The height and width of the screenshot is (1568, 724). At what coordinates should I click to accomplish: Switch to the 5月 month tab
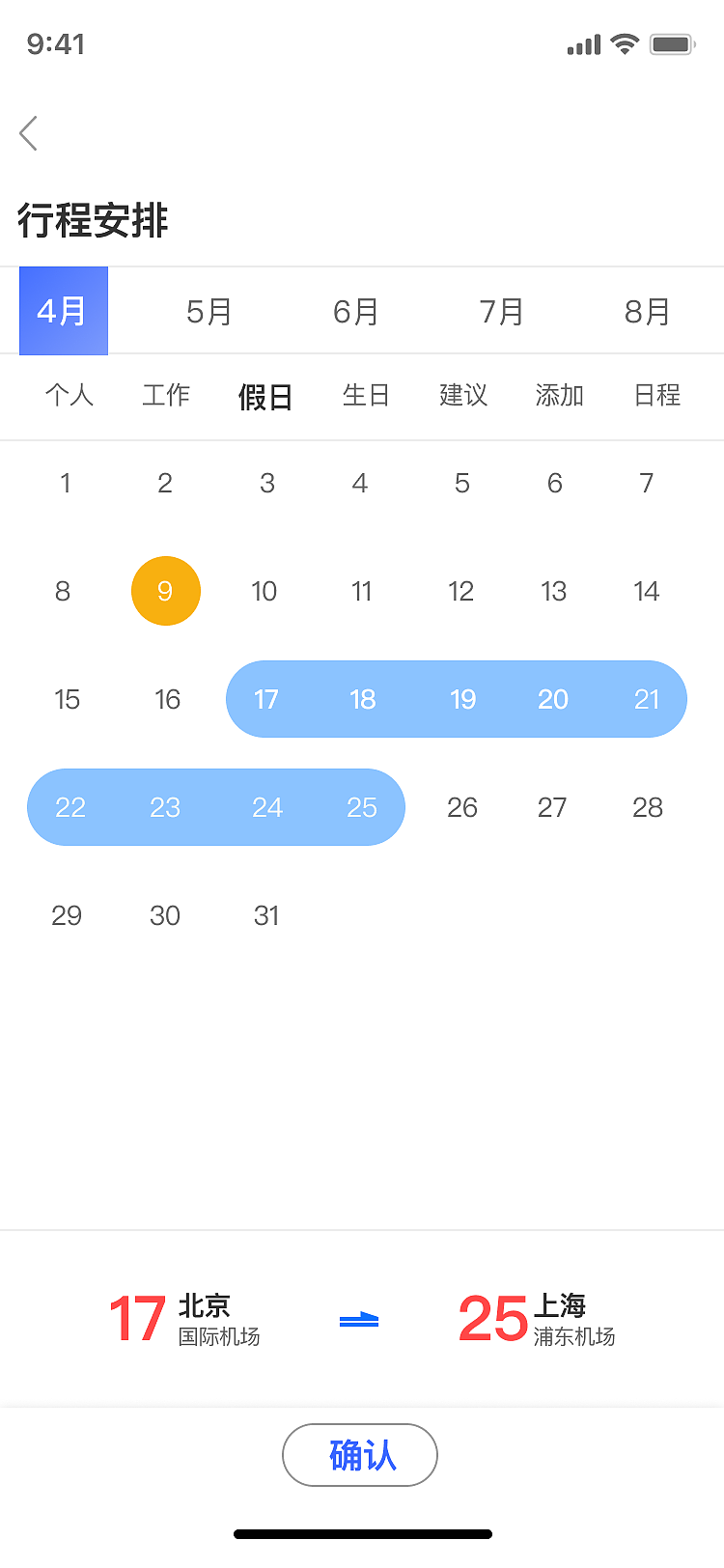coord(209,312)
